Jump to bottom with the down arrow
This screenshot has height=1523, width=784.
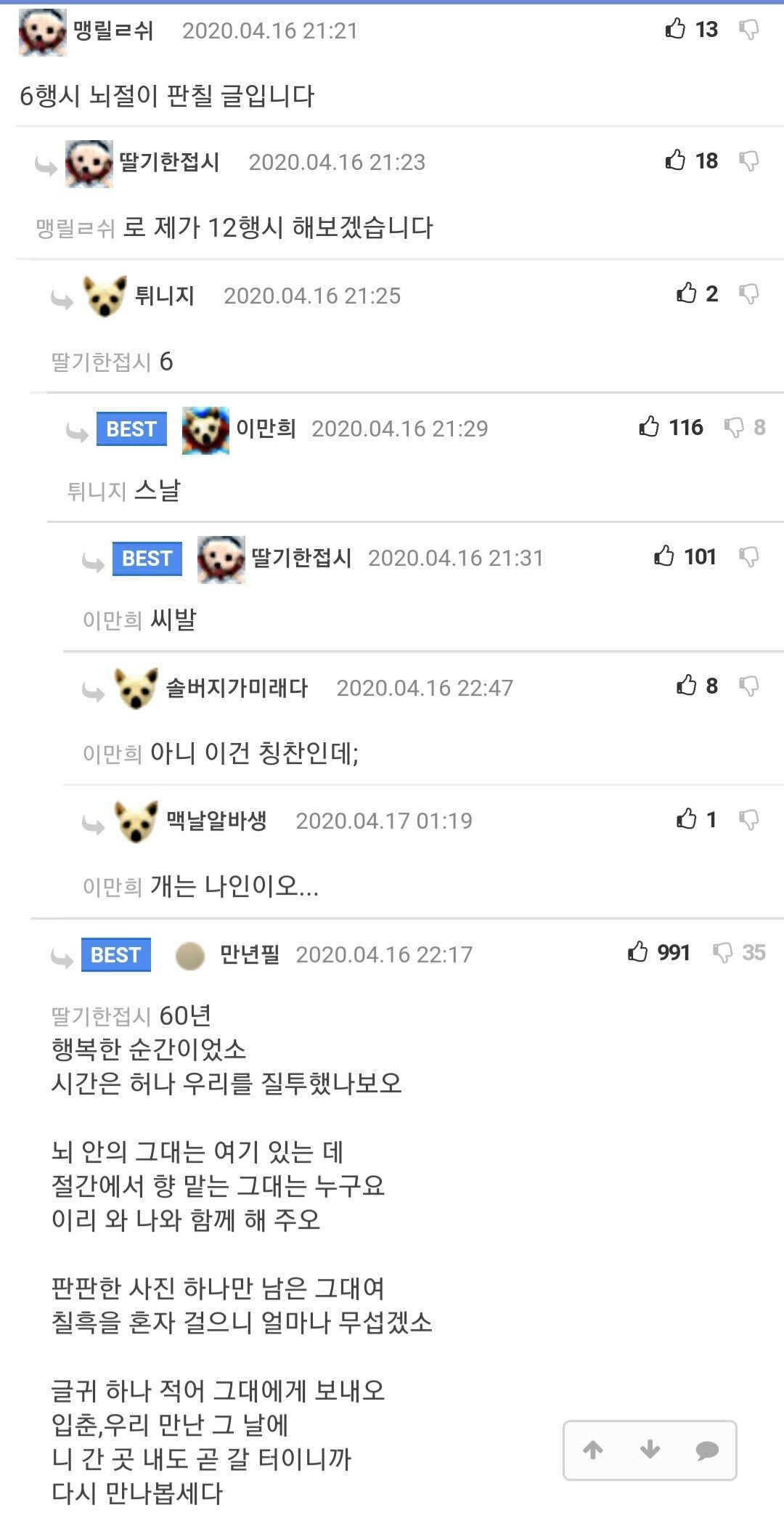coord(650,1450)
